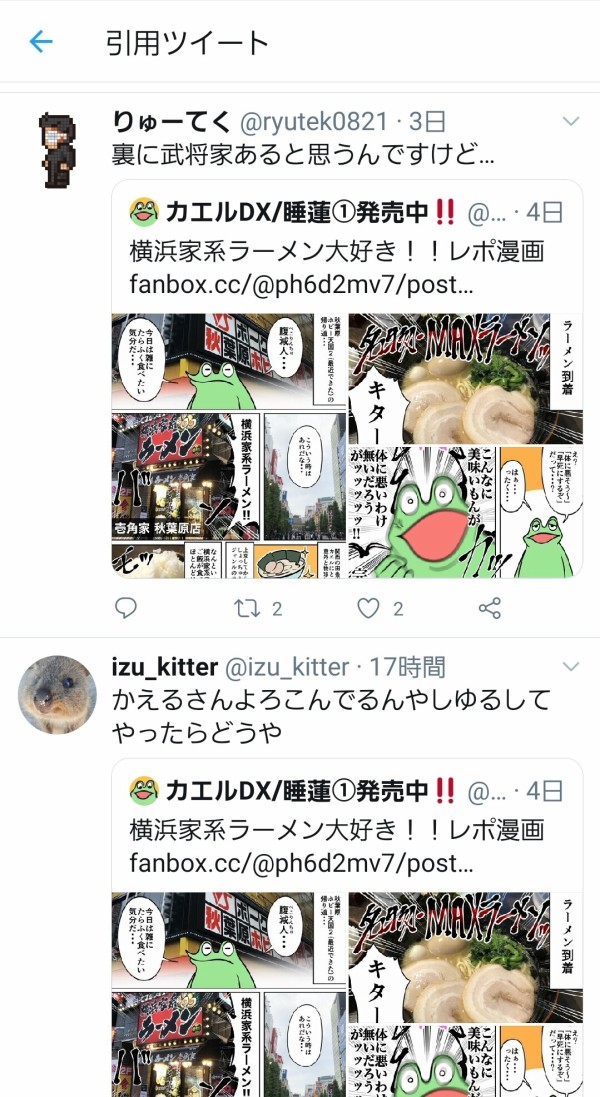This screenshot has height=1097, width=600.
Task: Expand the dropdown arrow on izu_kitter's tweet
Action: [x=571, y=667]
